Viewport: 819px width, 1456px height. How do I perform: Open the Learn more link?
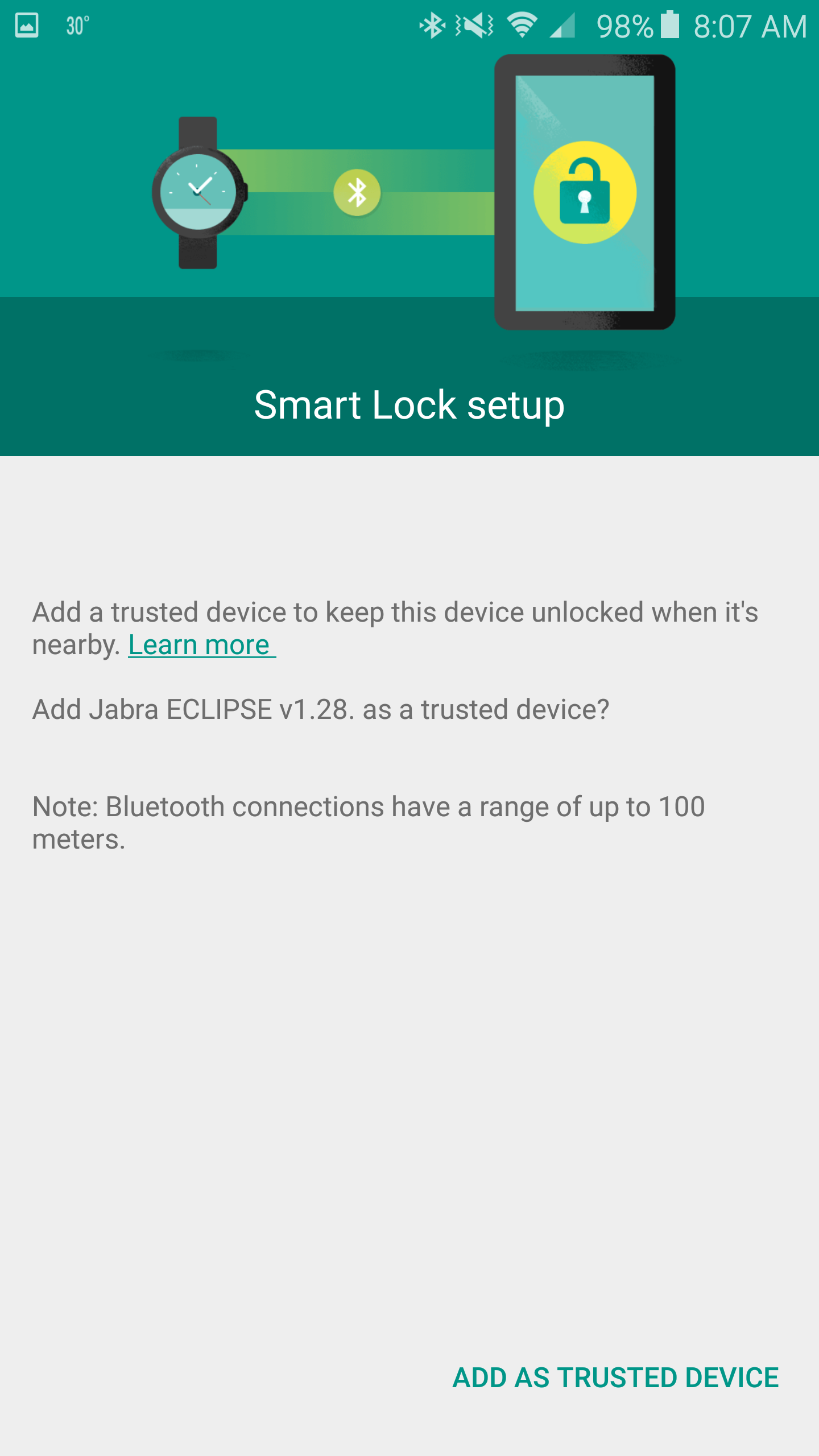click(201, 645)
